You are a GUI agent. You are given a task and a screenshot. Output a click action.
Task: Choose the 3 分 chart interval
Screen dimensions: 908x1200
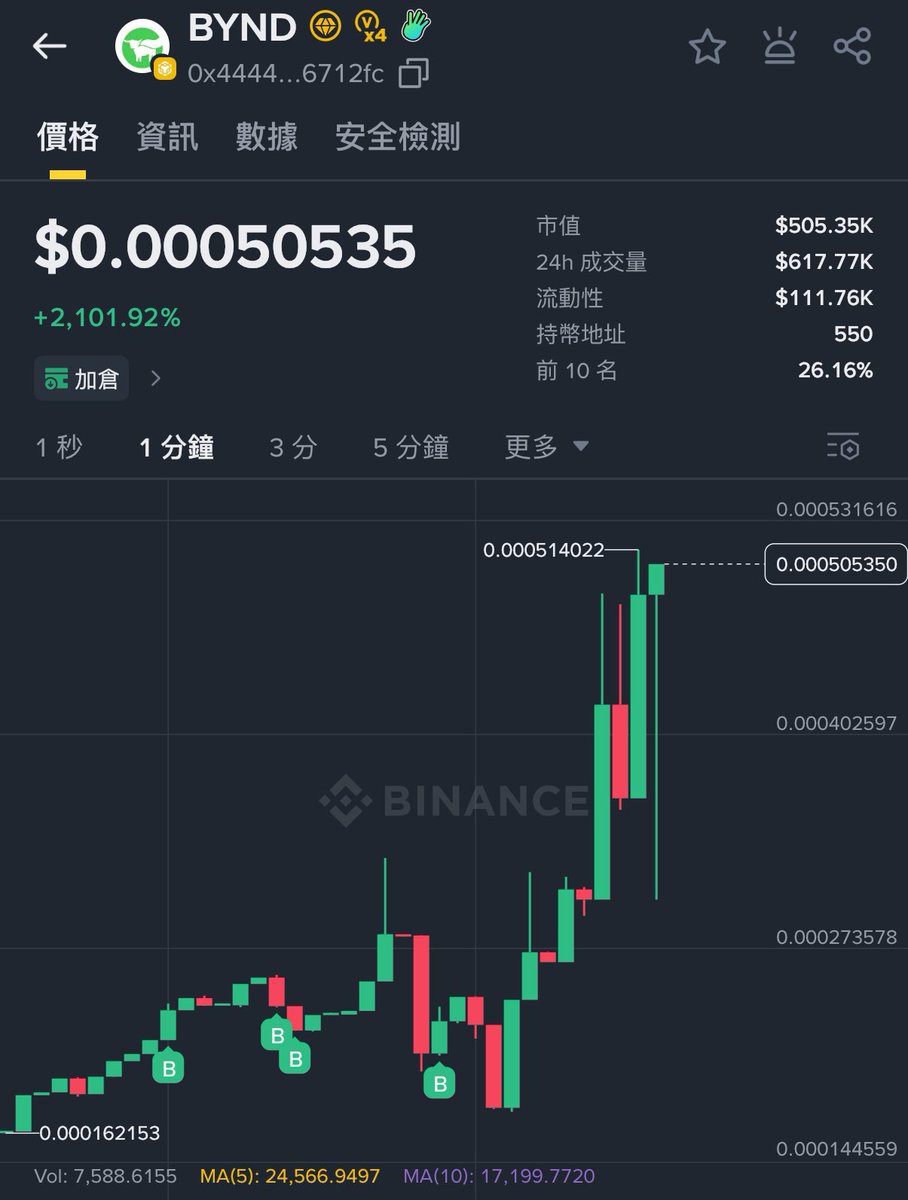coord(293,447)
